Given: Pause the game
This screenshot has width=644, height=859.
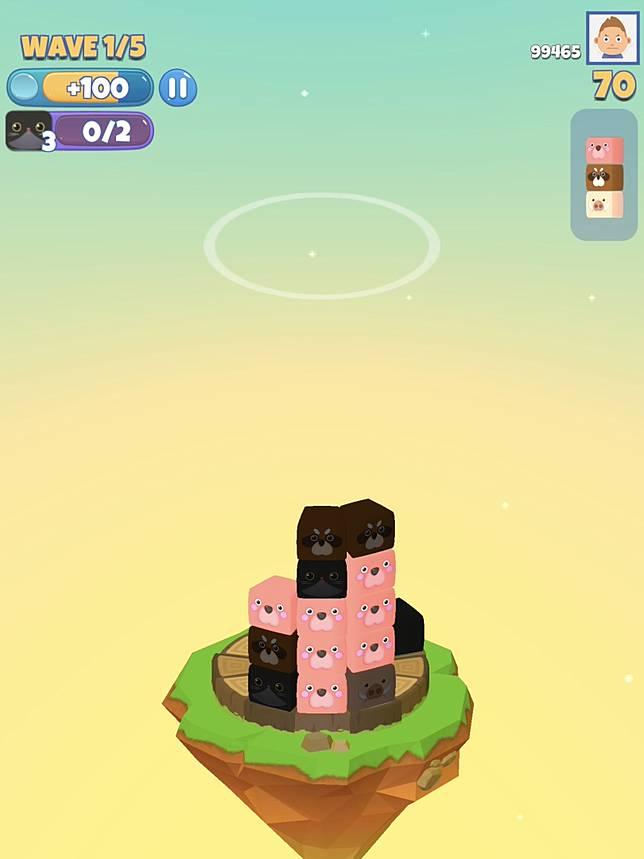Looking at the screenshot, I should [178, 88].
